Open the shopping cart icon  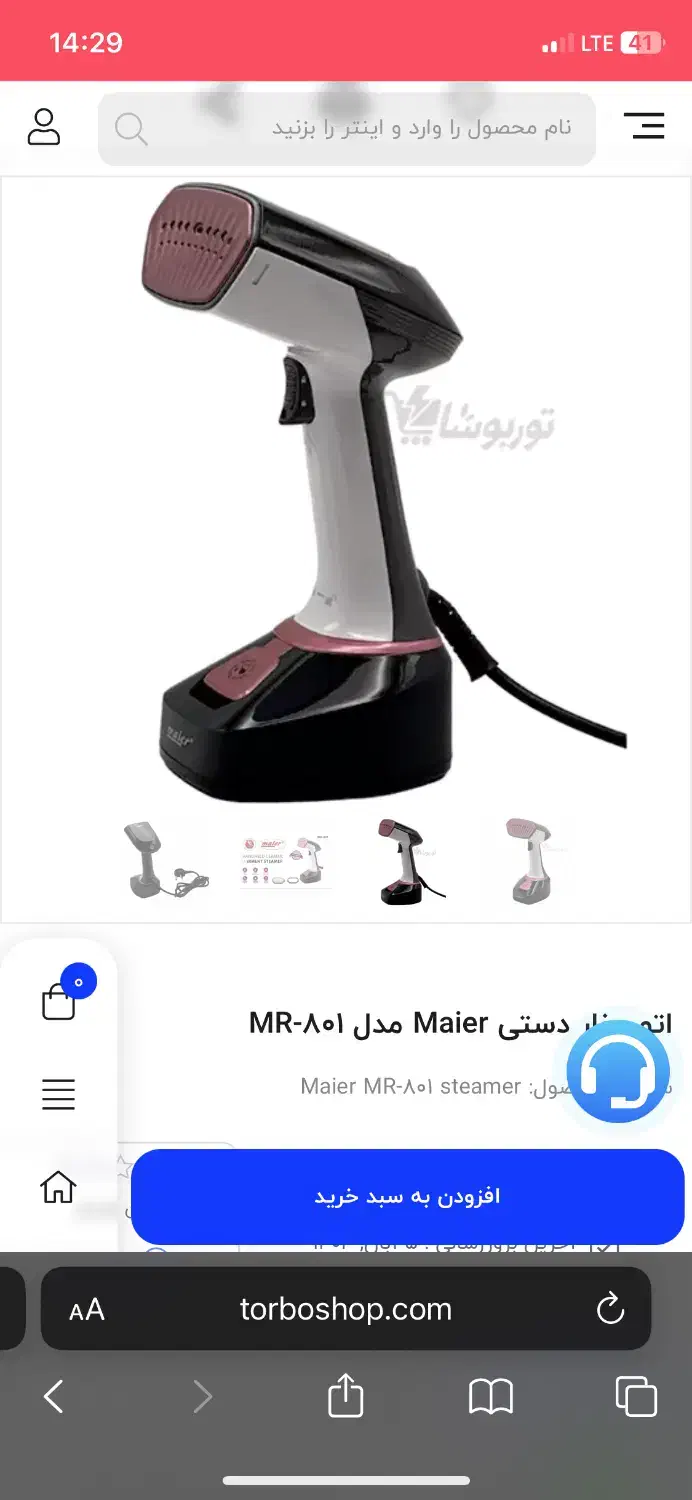59,1001
